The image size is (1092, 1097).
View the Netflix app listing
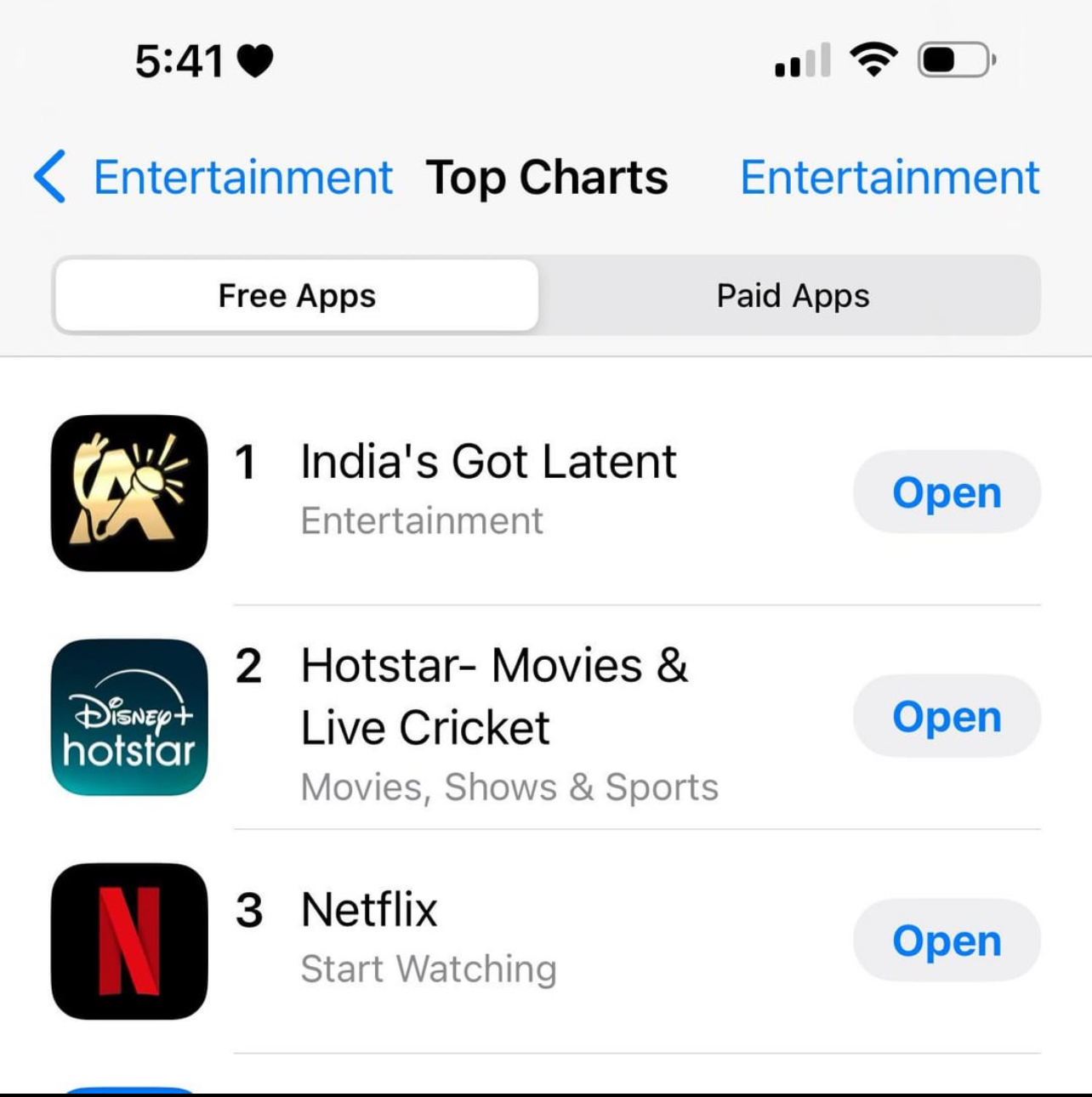pyautogui.click(x=369, y=910)
